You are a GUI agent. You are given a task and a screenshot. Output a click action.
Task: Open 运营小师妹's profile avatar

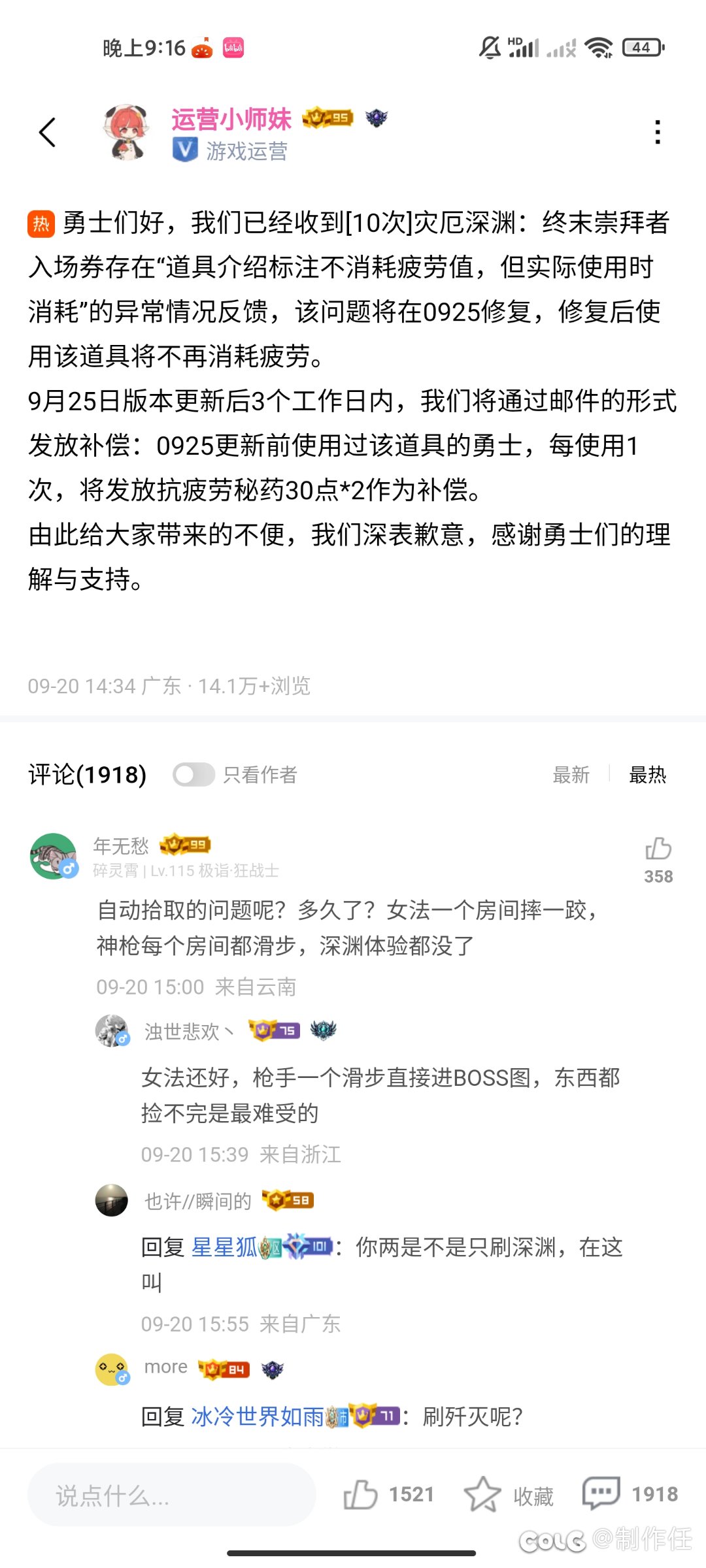(x=127, y=133)
